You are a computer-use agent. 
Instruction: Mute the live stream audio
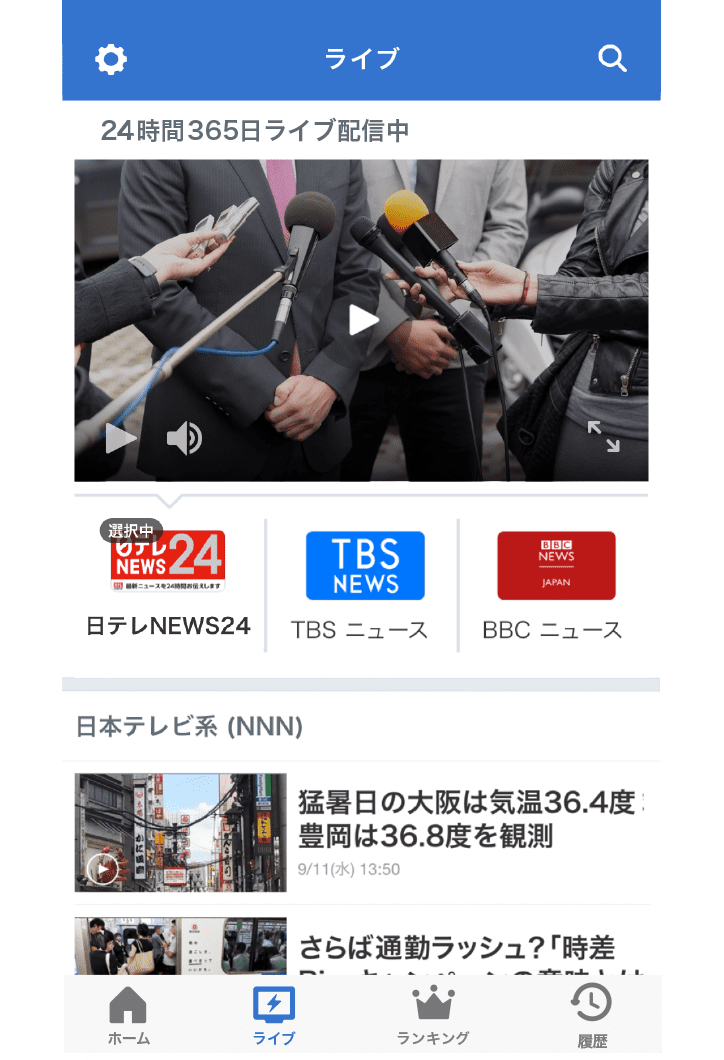184,438
